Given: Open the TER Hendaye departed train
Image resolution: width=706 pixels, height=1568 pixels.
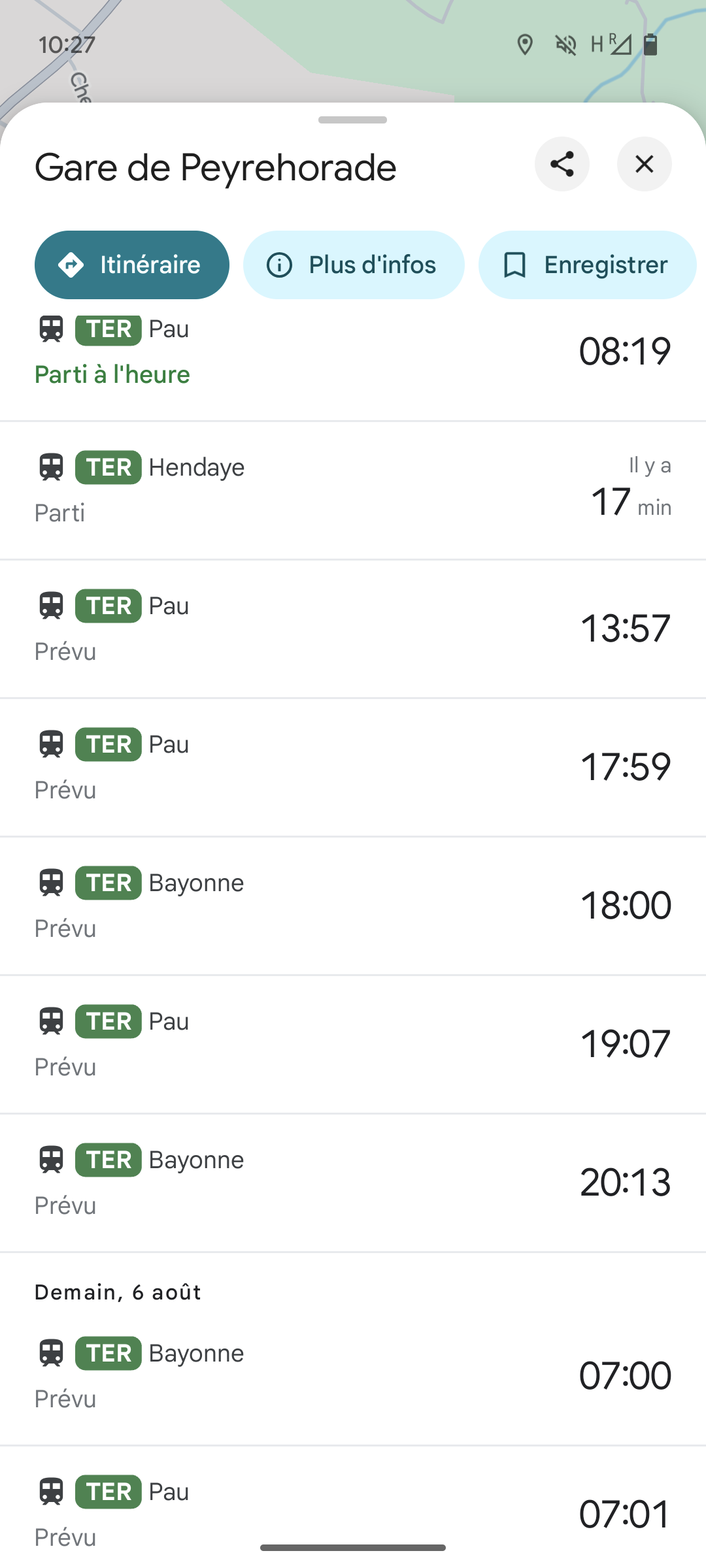Looking at the screenshot, I should pos(353,490).
